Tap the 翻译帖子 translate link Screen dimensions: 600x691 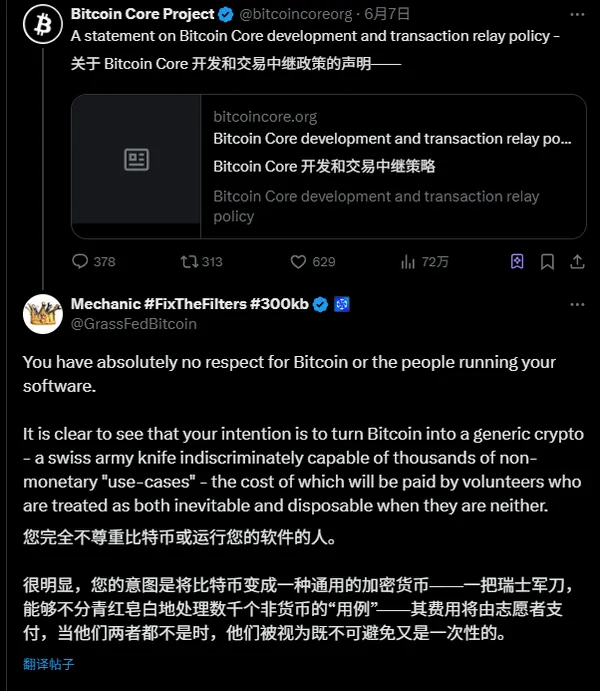(49, 664)
